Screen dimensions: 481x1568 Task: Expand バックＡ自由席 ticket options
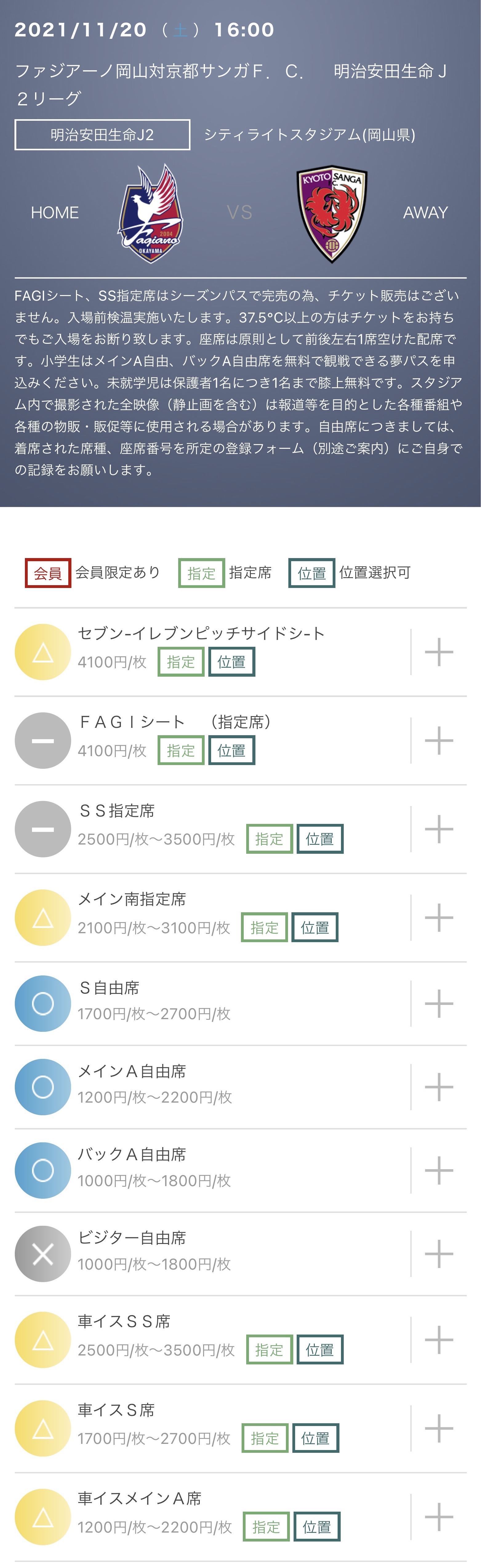(439, 1170)
